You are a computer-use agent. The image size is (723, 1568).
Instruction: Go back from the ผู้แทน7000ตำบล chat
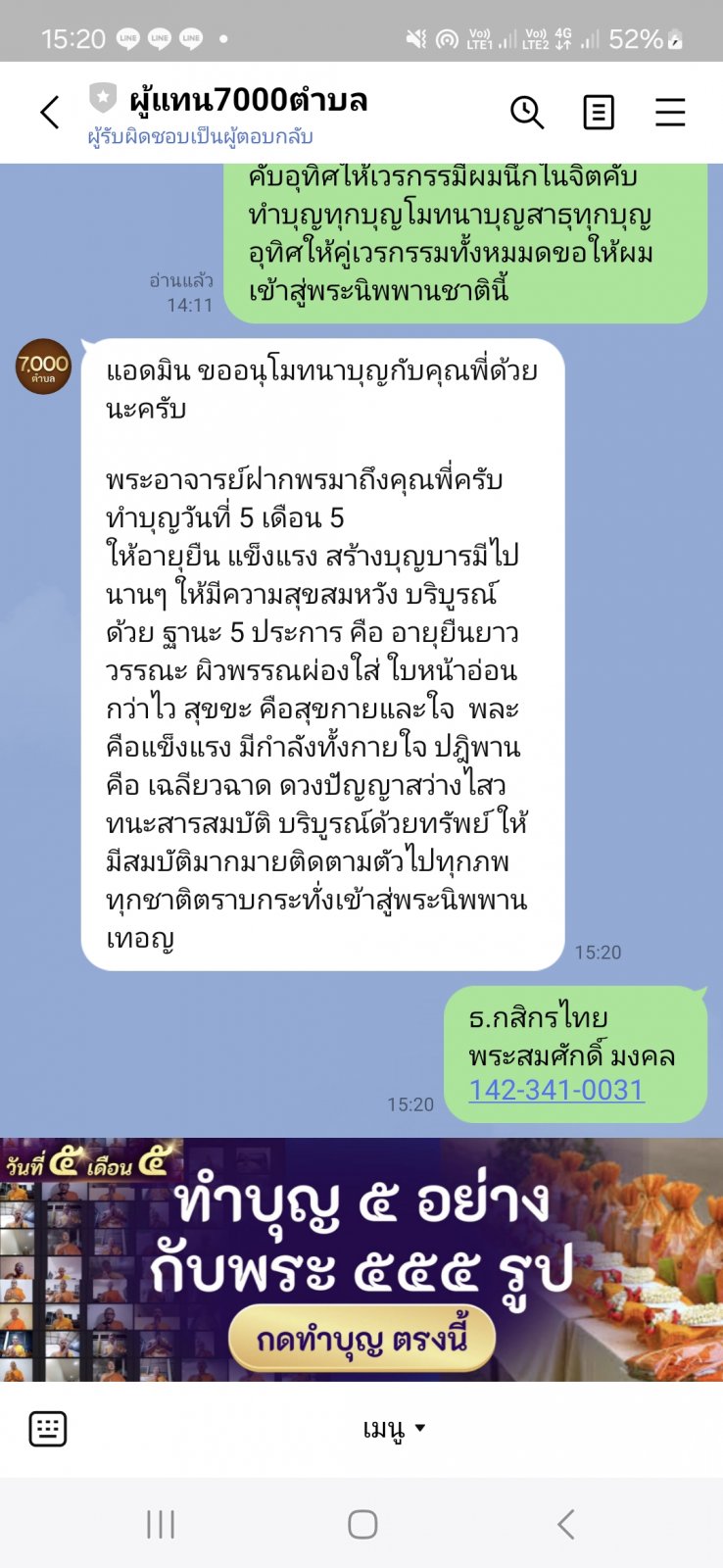tap(50, 113)
